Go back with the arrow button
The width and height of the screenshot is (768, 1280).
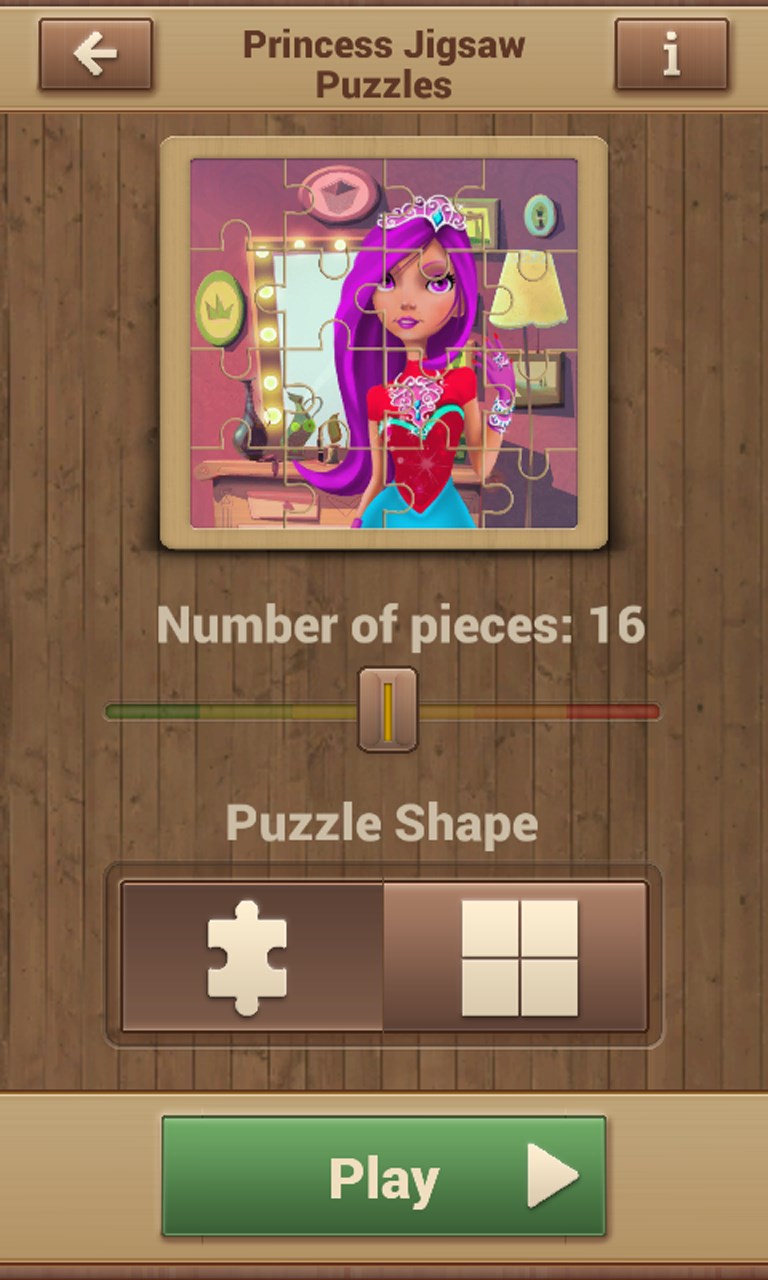(96, 54)
